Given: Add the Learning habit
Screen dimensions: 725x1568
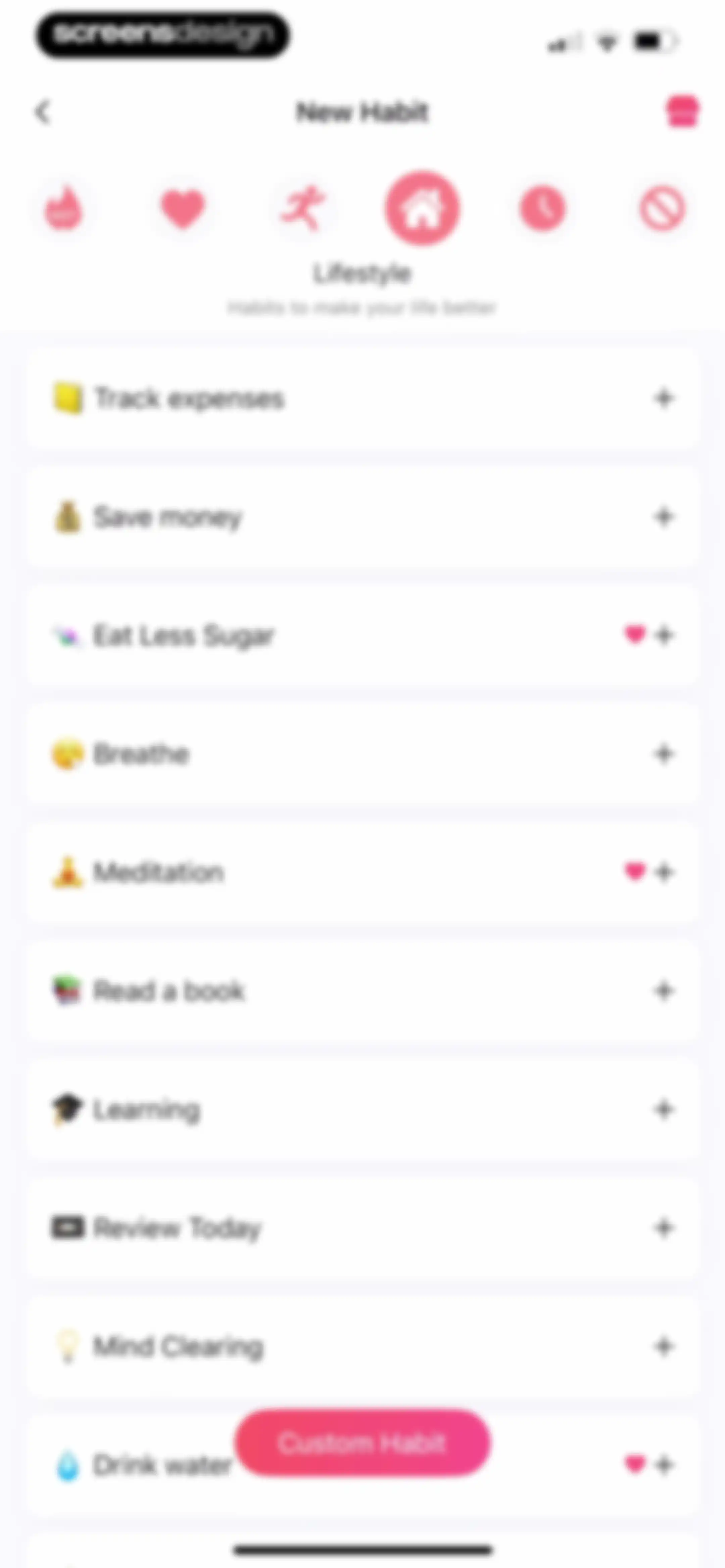Looking at the screenshot, I should (664, 1110).
